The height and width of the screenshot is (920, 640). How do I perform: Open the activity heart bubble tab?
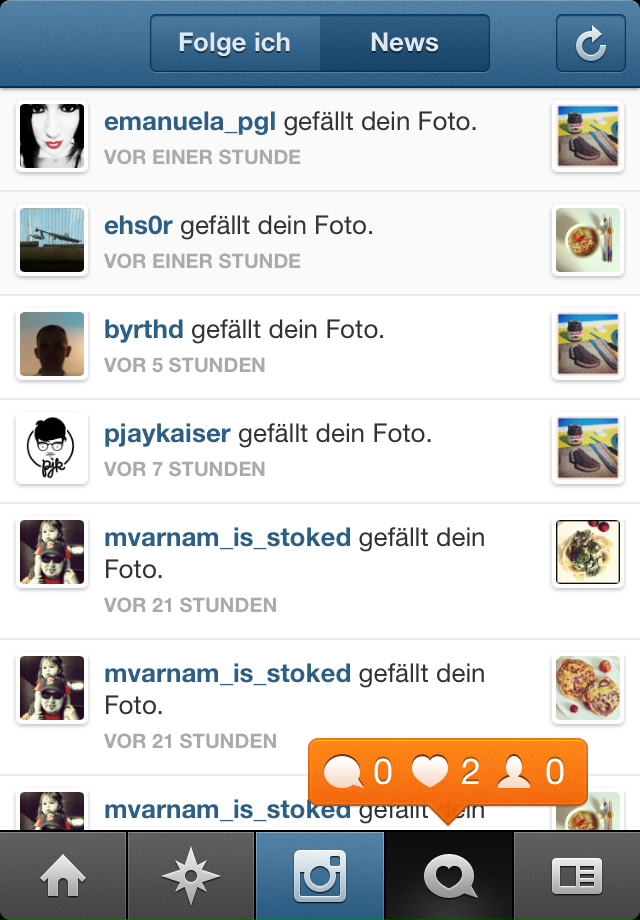(449, 876)
